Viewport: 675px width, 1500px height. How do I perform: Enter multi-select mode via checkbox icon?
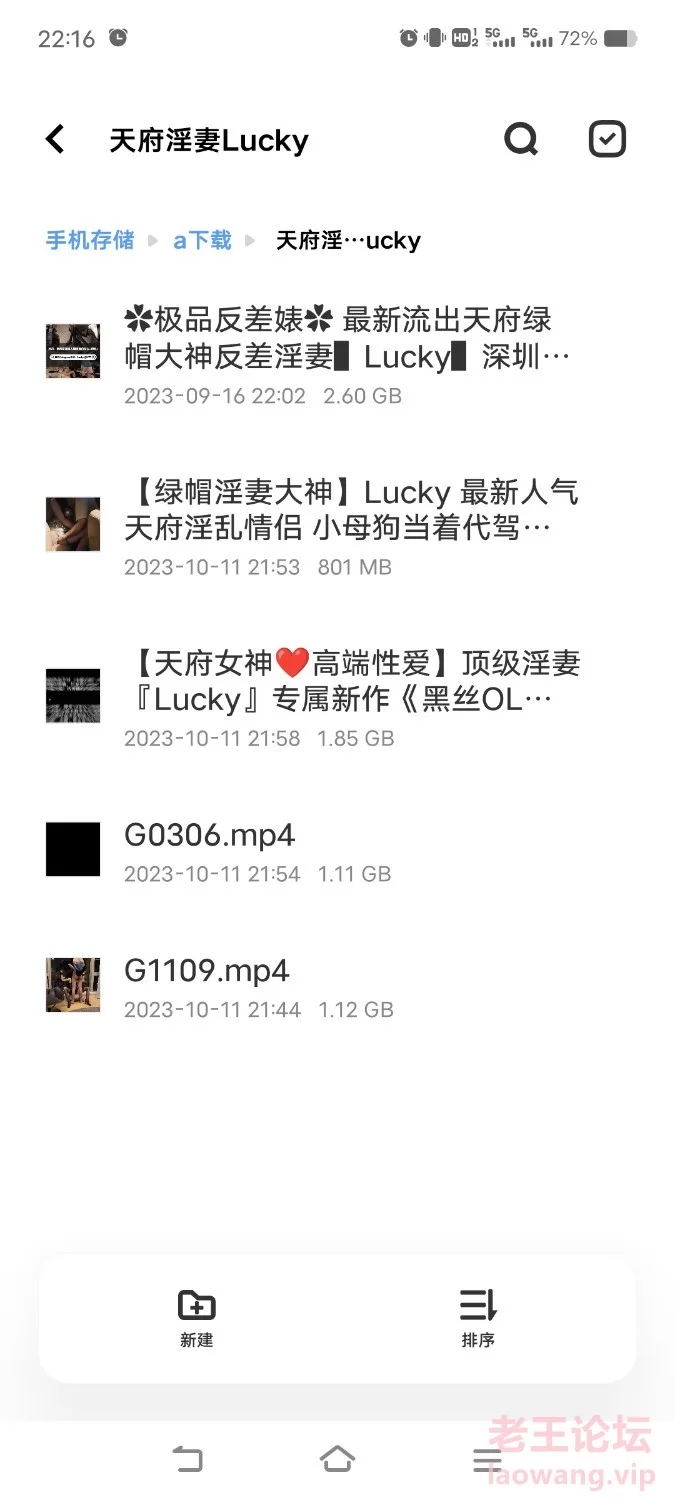pos(607,139)
